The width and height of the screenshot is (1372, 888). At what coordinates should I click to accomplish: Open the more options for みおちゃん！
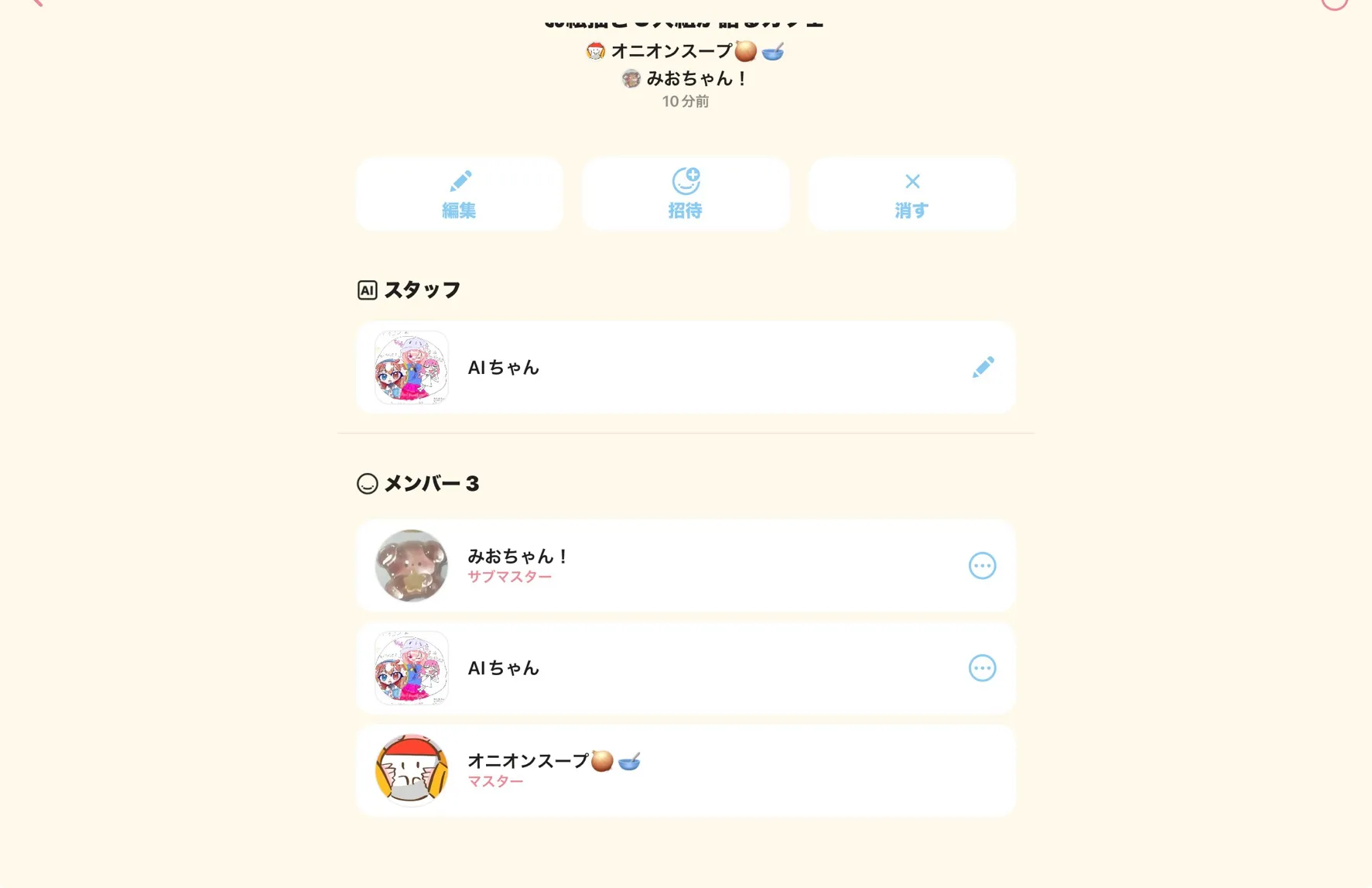click(981, 566)
